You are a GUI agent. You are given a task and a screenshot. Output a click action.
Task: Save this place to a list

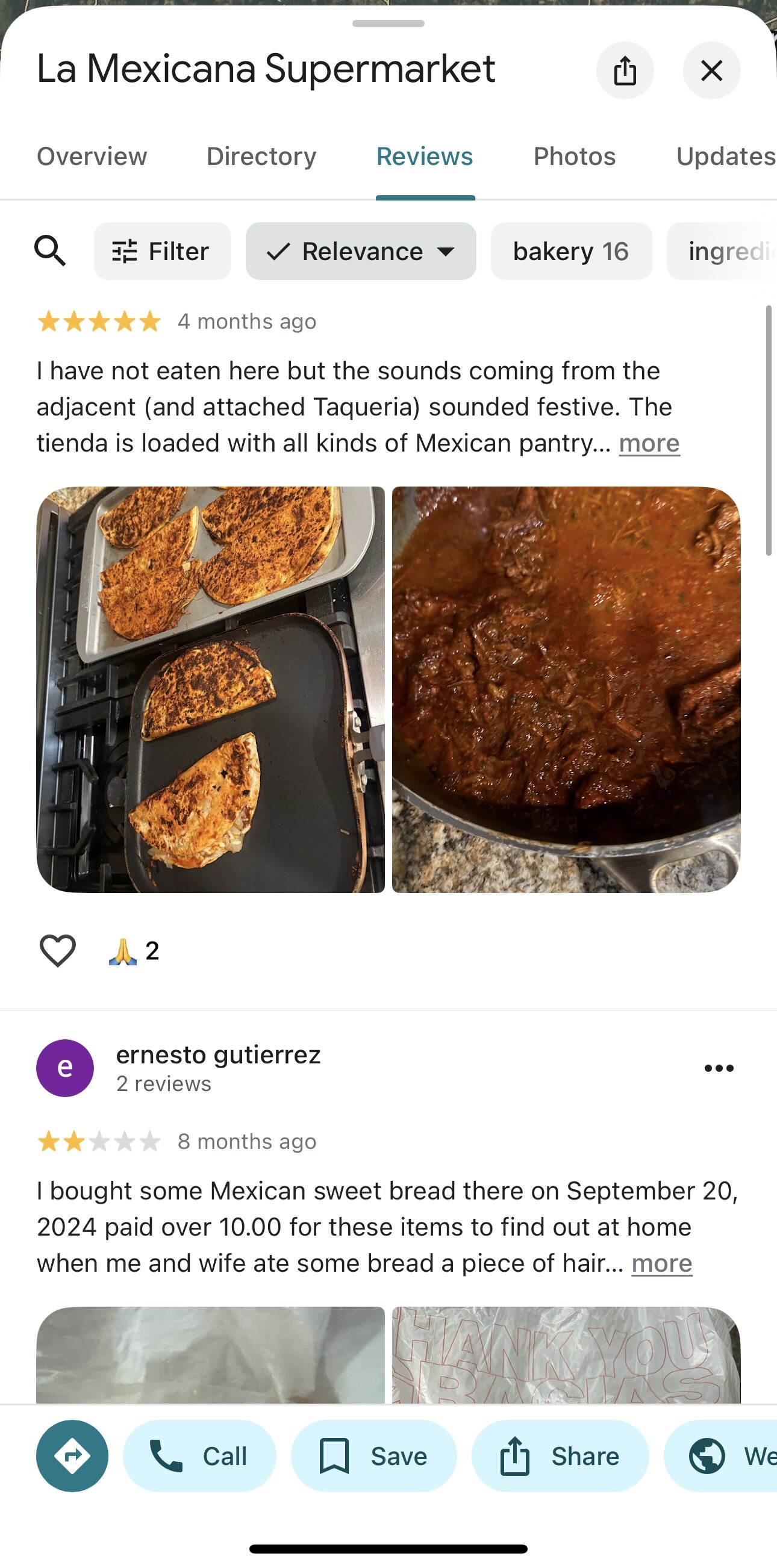(x=373, y=1455)
